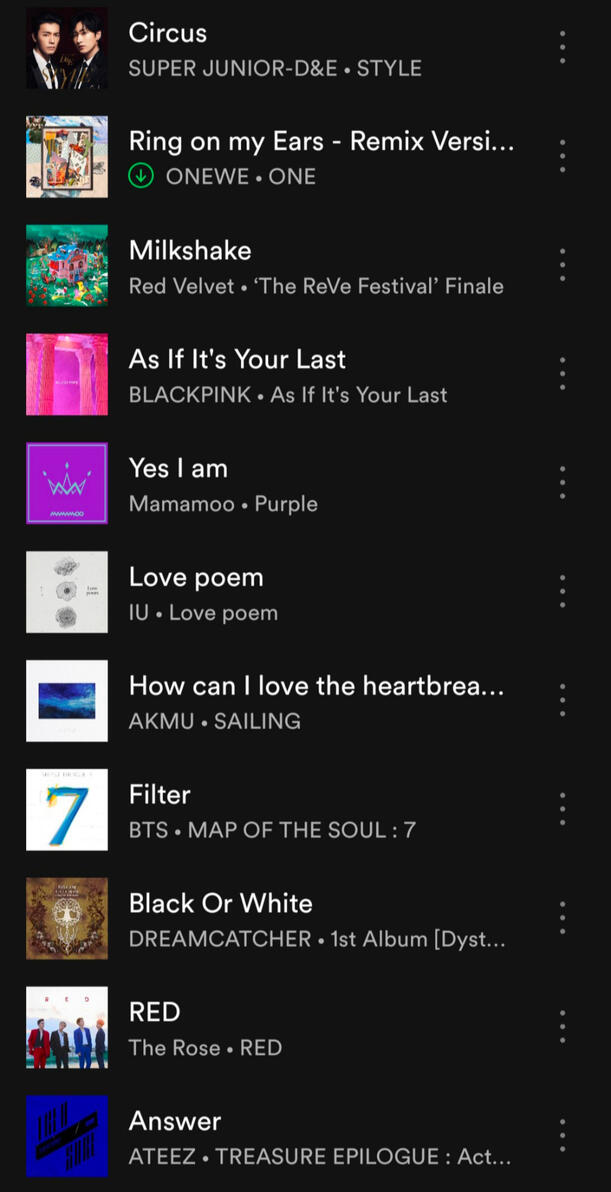Open more options for Yes I am
This screenshot has height=1192, width=611.
pyautogui.click(x=562, y=483)
